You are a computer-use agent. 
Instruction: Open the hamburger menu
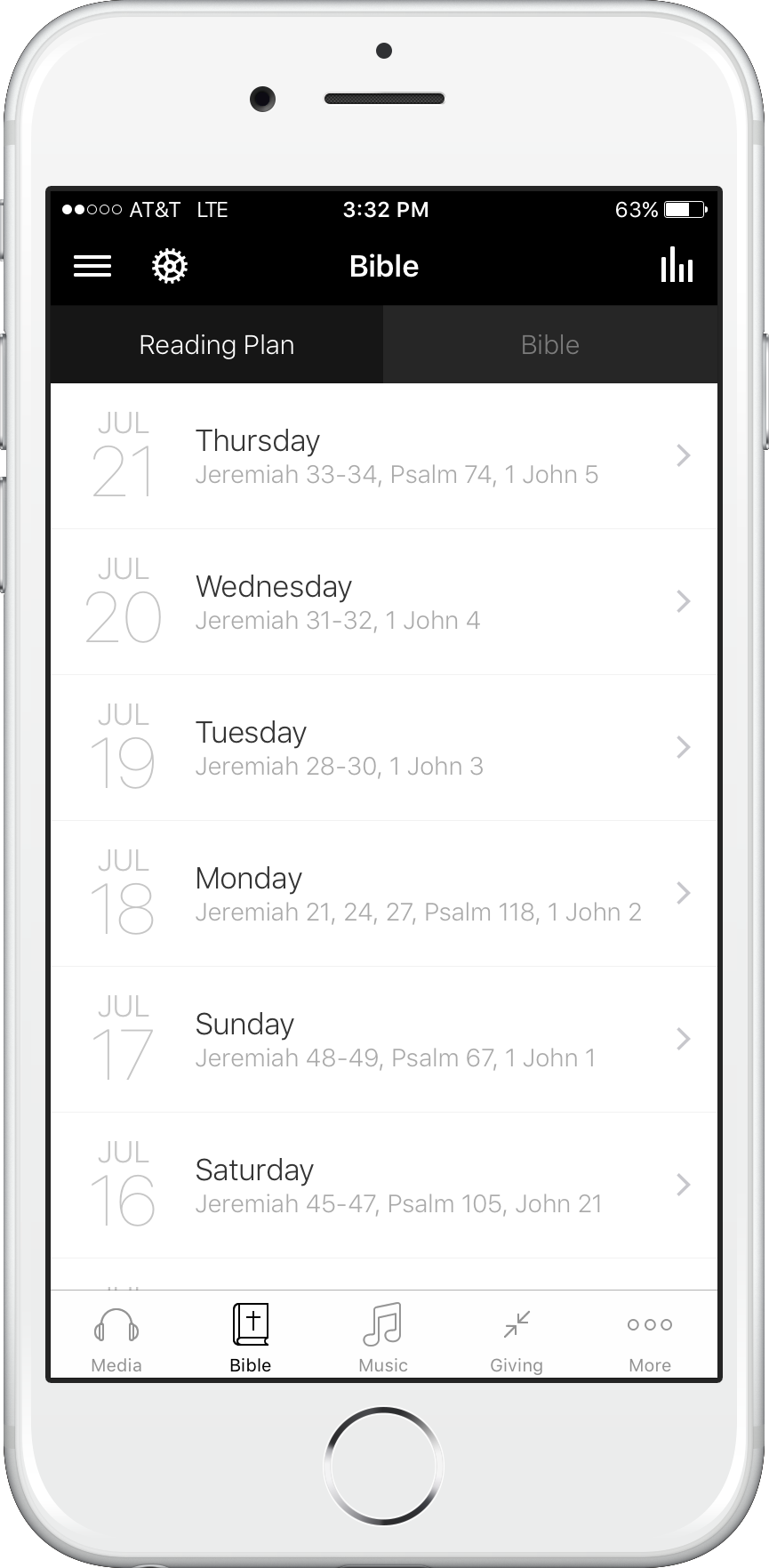pyautogui.click(x=92, y=266)
